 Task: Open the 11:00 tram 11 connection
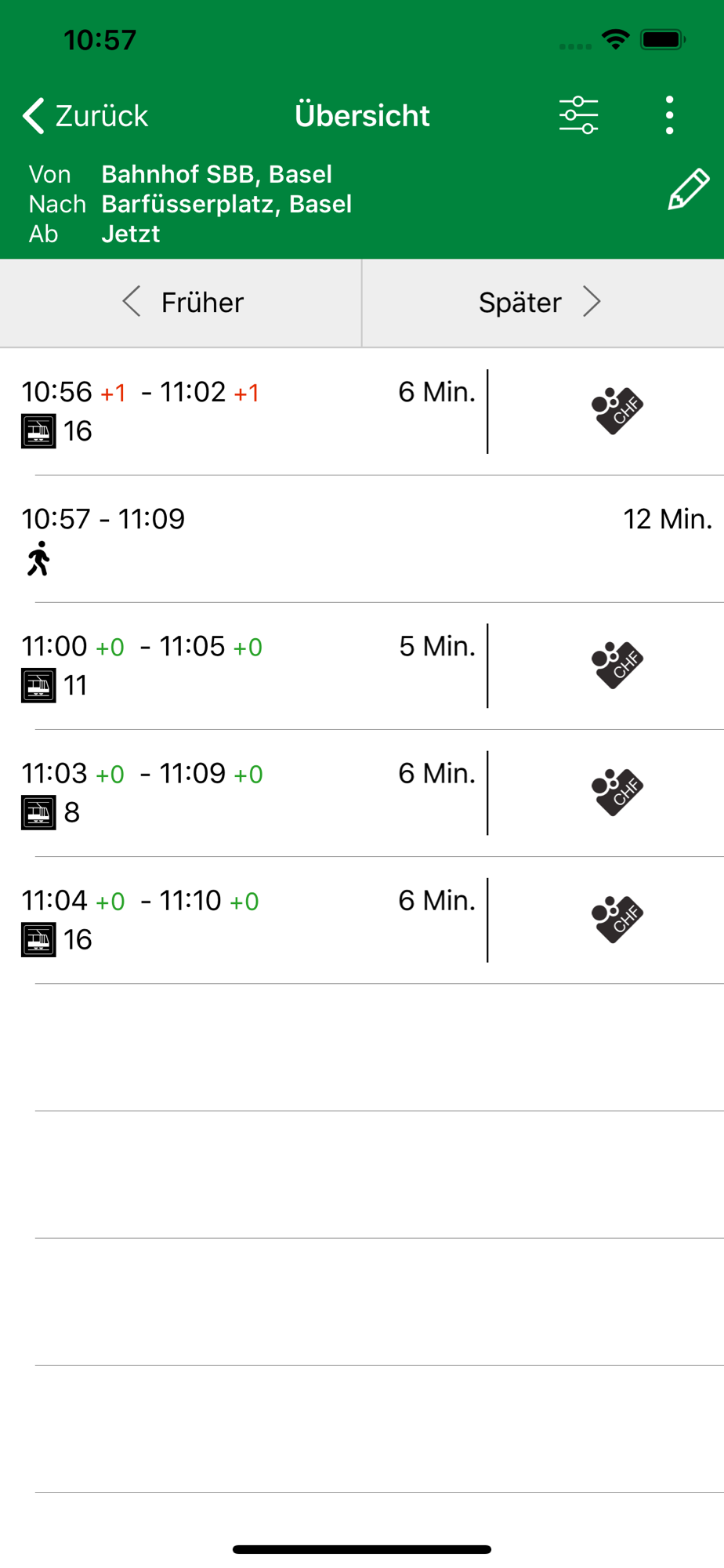tap(244, 666)
